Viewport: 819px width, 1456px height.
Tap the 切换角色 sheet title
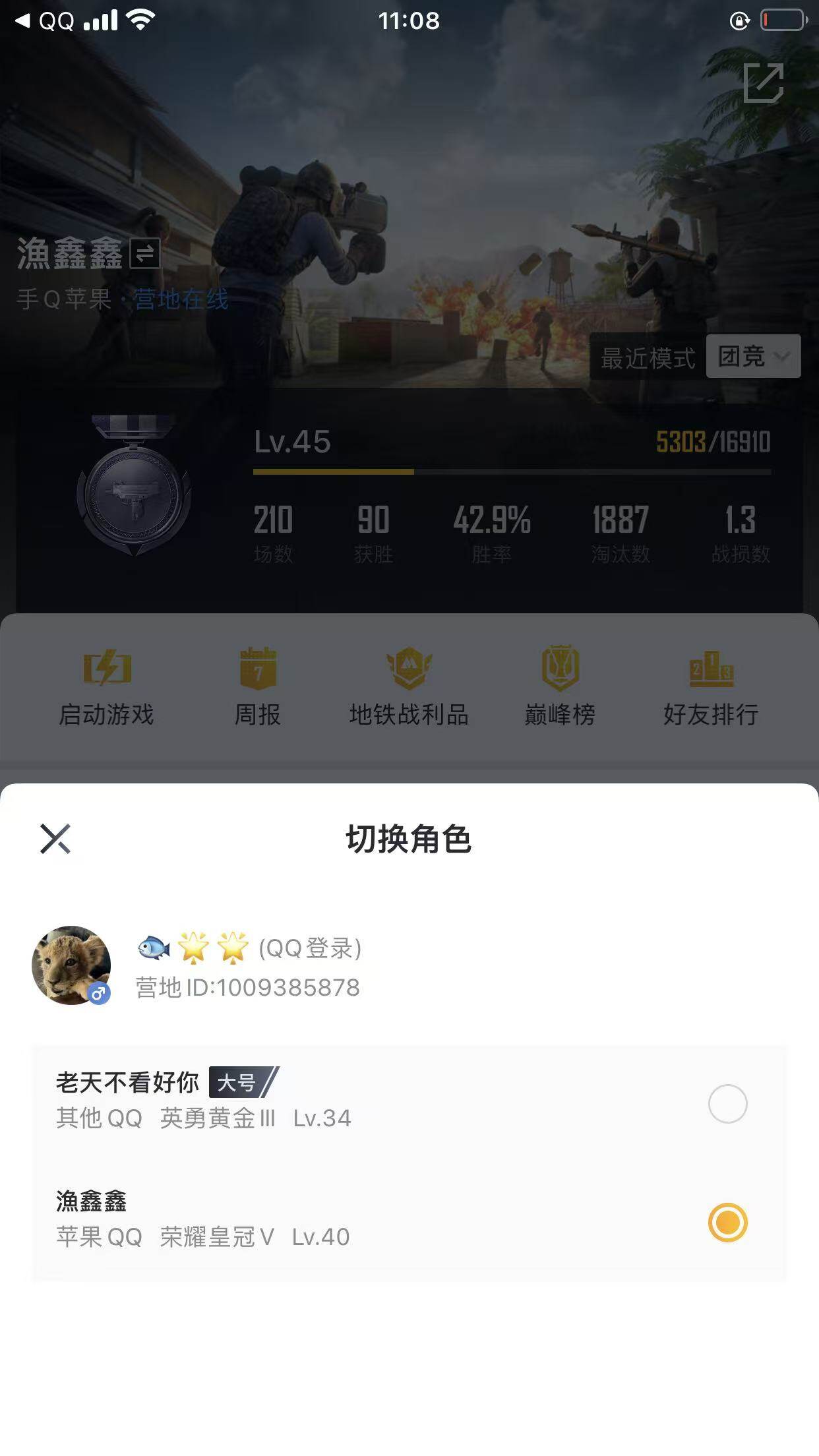pos(410,841)
